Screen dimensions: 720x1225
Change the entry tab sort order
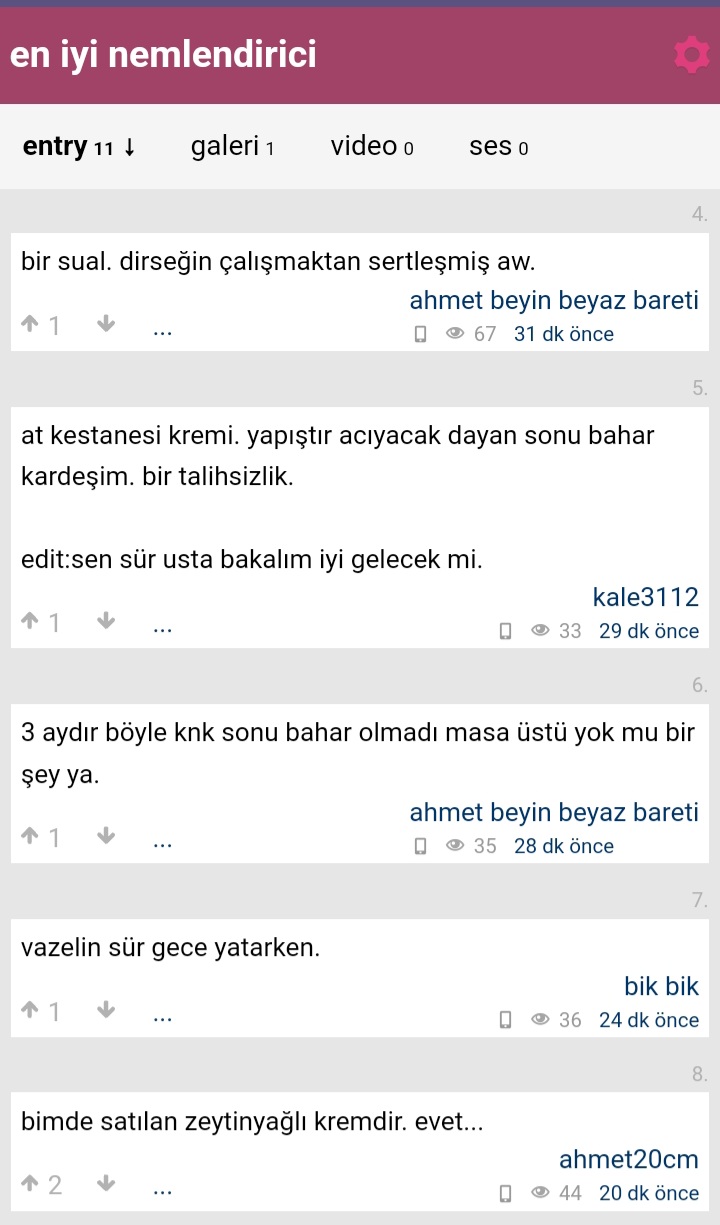point(79,146)
